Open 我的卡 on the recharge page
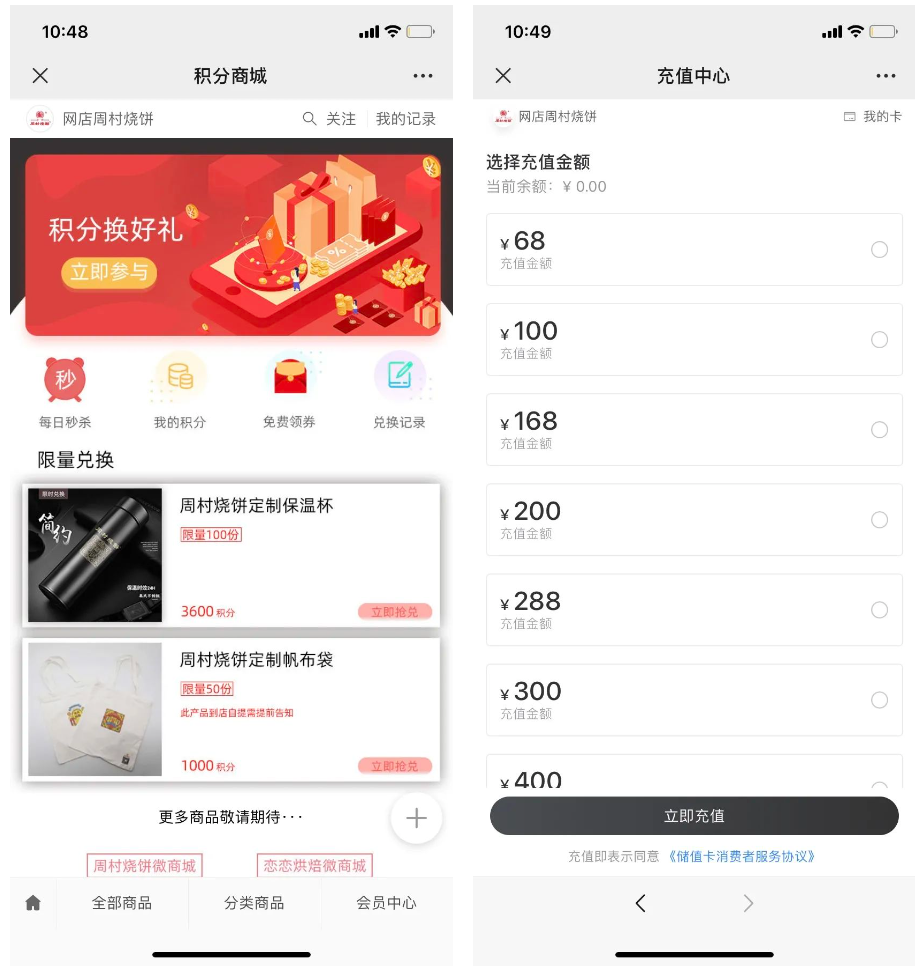Viewport: 915px width, 971px height. (873, 117)
